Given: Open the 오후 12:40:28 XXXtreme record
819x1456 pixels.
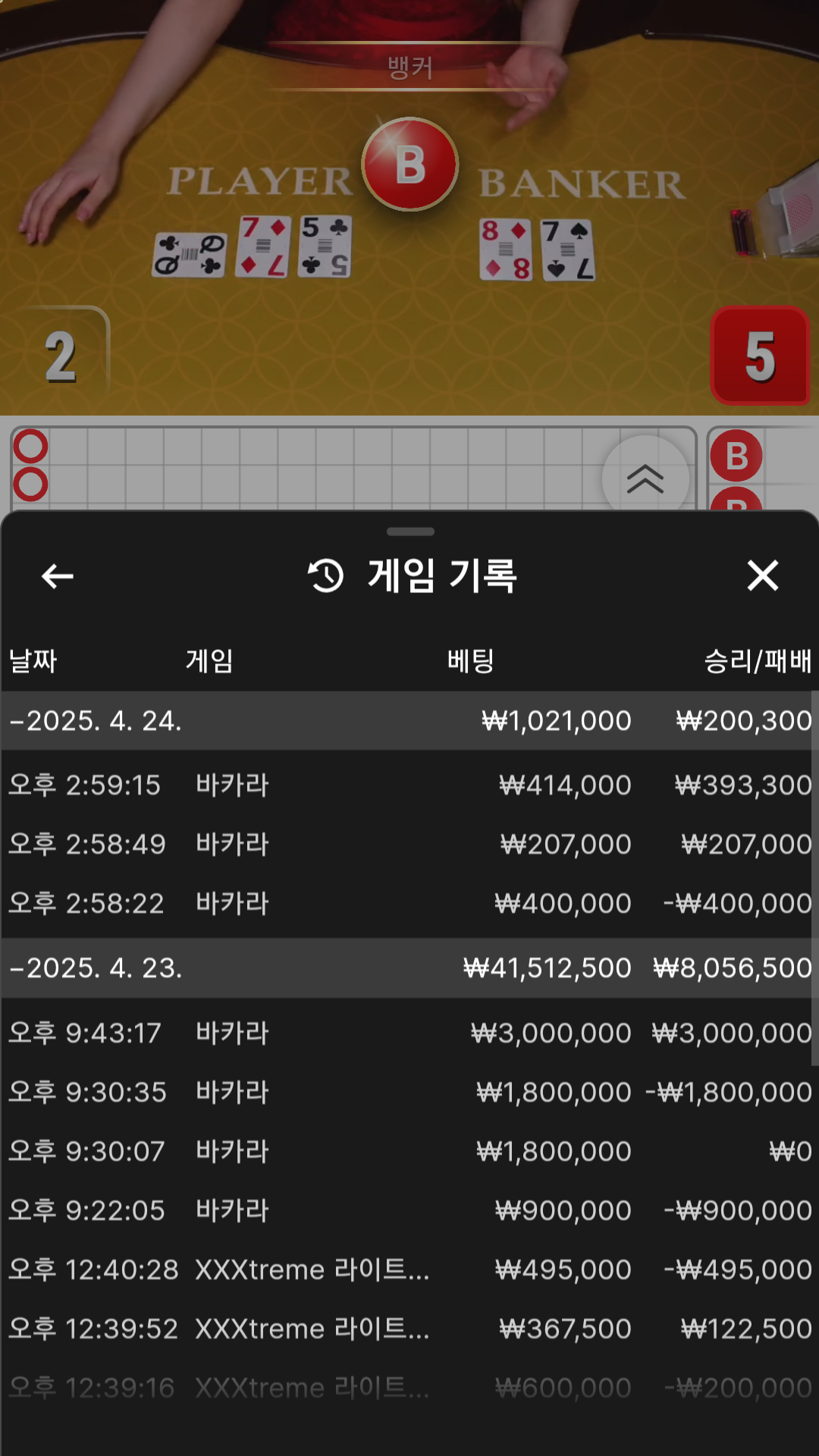Looking at the screenshot, I should pyautogui.click(x=409, y=1269).
